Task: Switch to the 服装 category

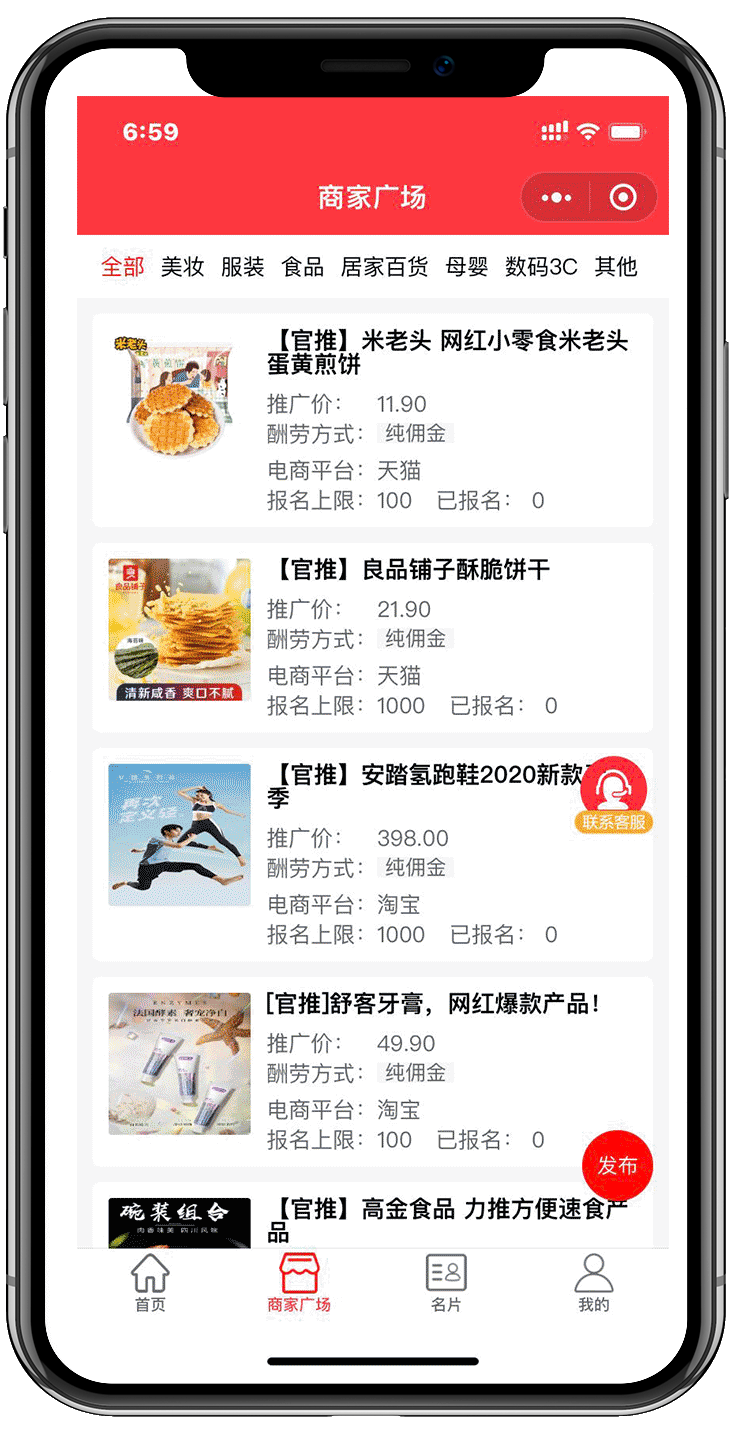Action: pos(242,267)
